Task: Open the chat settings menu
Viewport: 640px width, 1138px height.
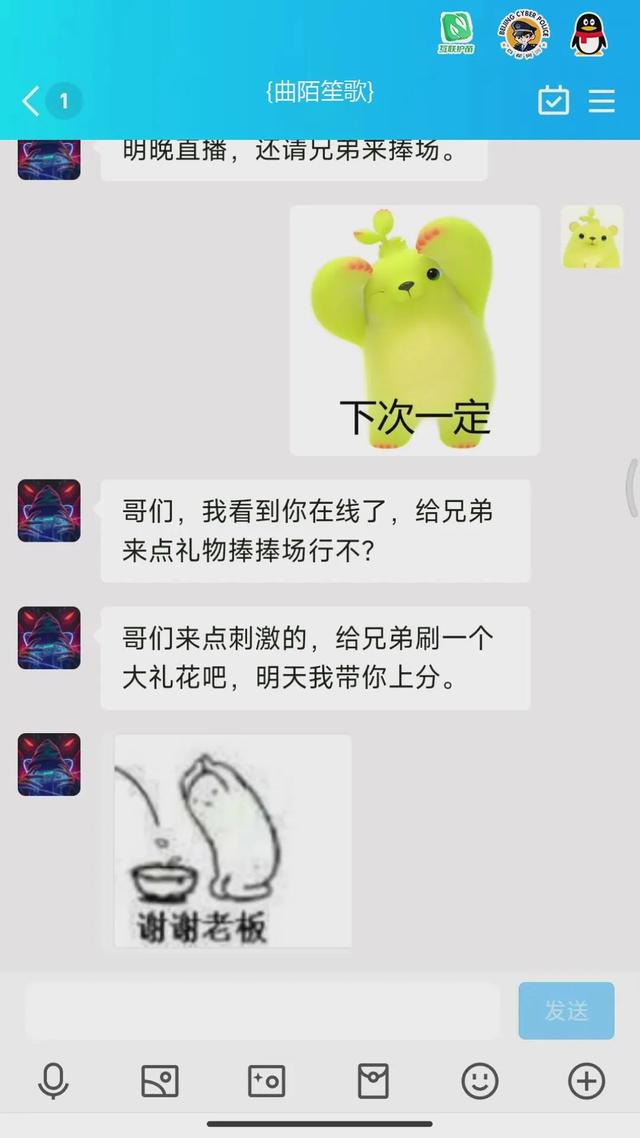Action: (x=602, y=101)
